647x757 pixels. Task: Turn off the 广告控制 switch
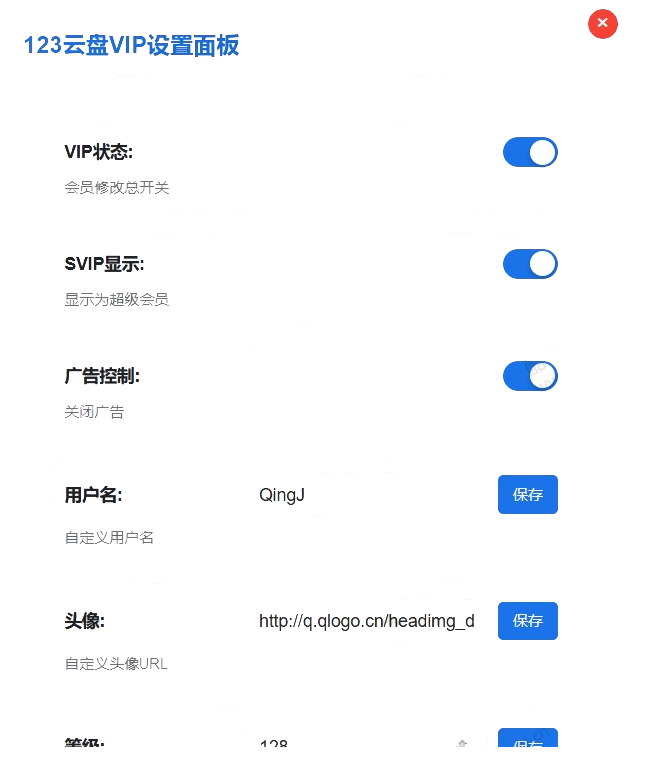click(x=529, y=376)
